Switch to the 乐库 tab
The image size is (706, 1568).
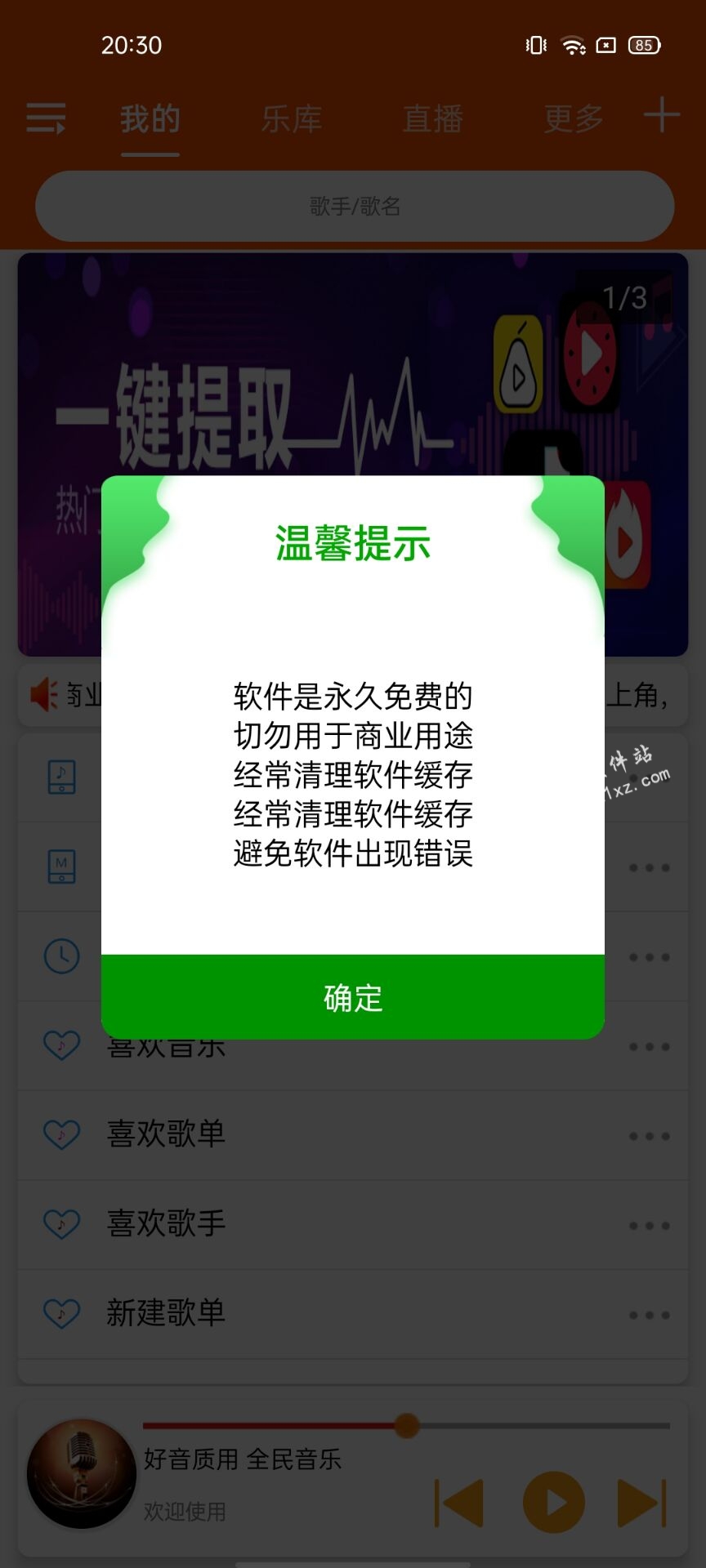(x=292, y=119)
